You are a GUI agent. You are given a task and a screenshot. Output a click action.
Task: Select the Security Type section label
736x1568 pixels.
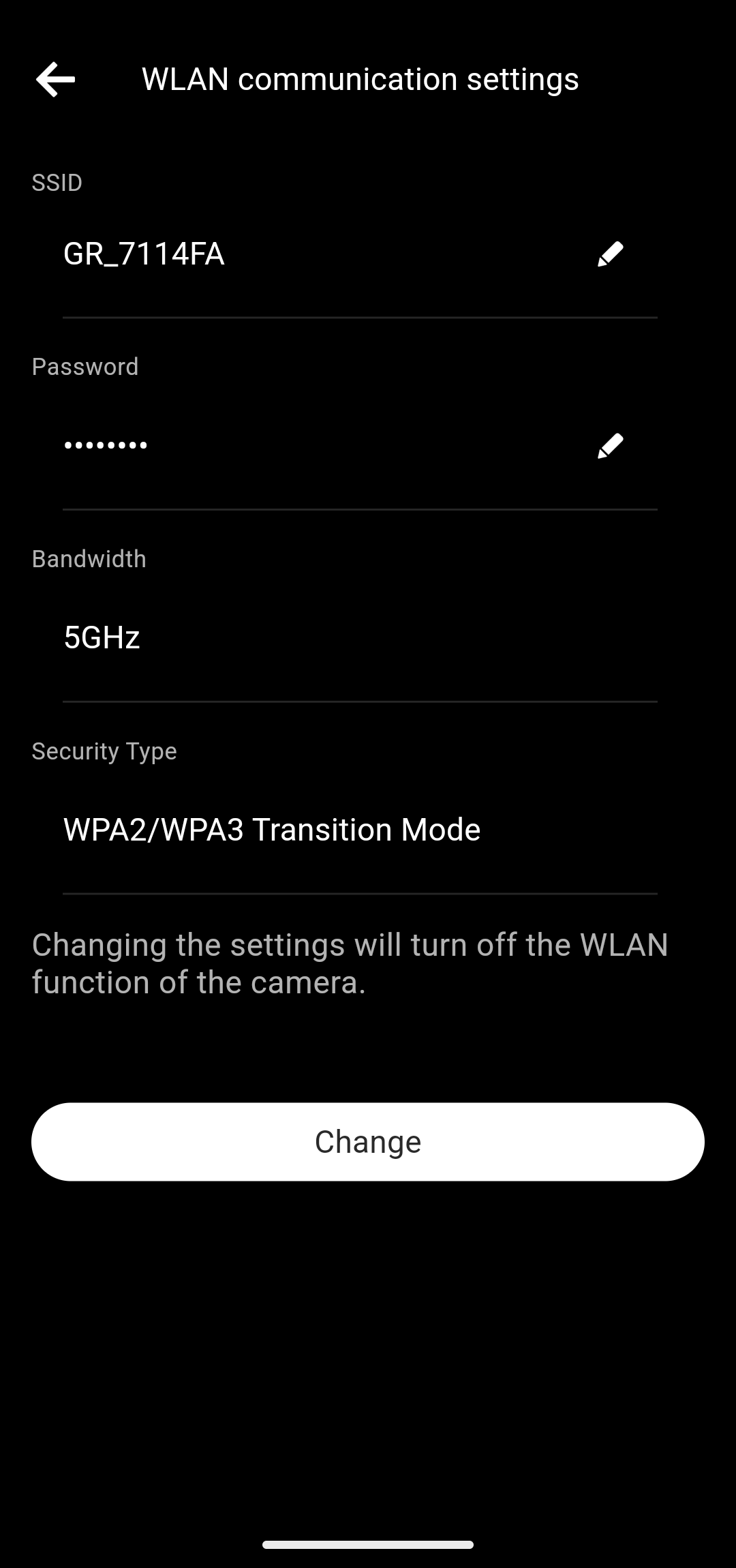tap(104, 751)
